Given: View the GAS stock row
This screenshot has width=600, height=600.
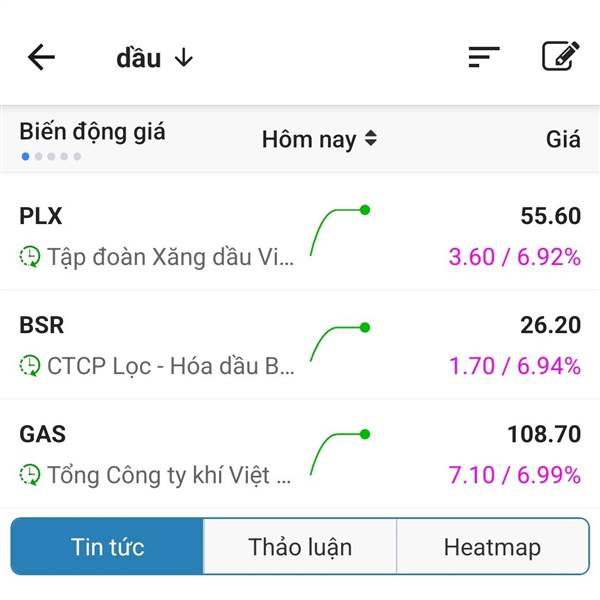Looking at the screenshot, I should click(x=300, y=454).
